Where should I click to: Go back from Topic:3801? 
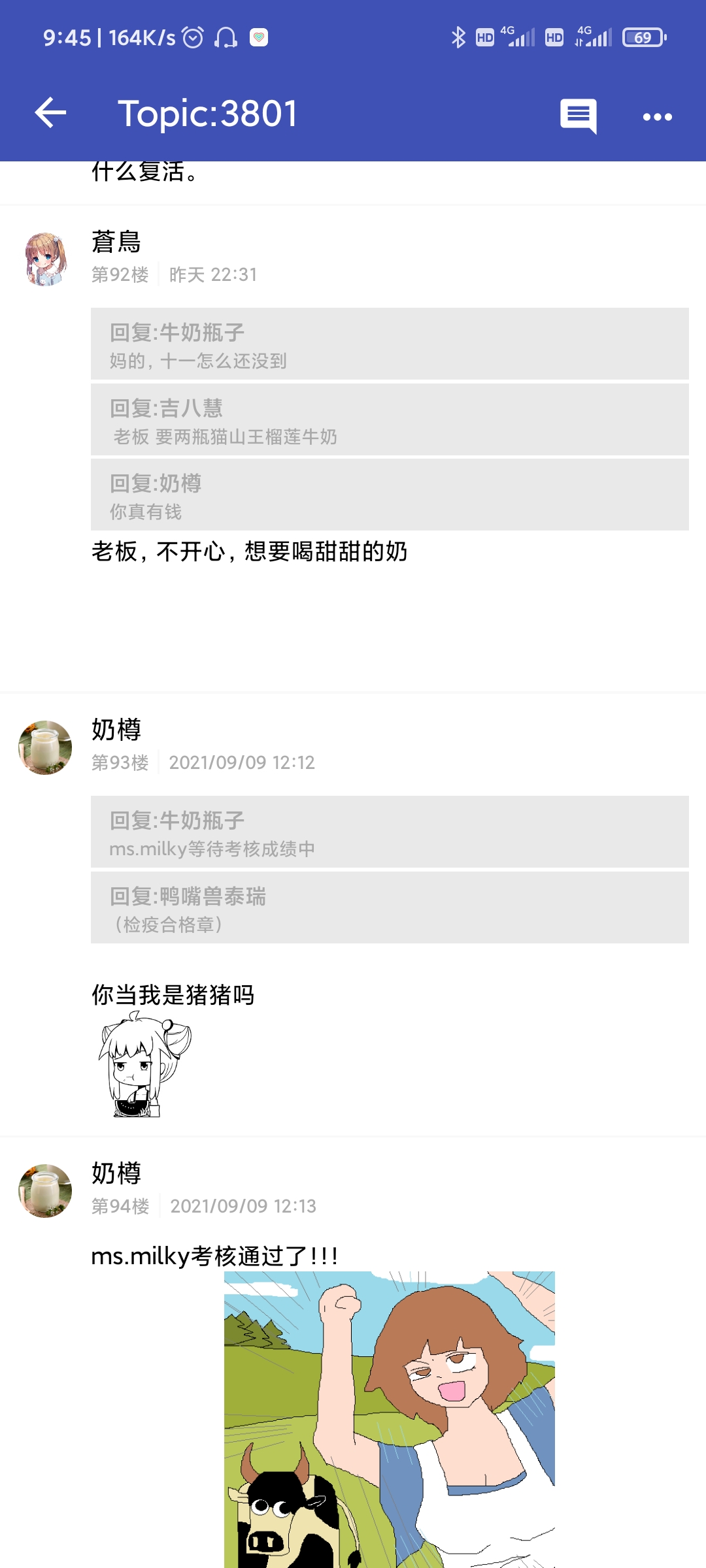50,114
